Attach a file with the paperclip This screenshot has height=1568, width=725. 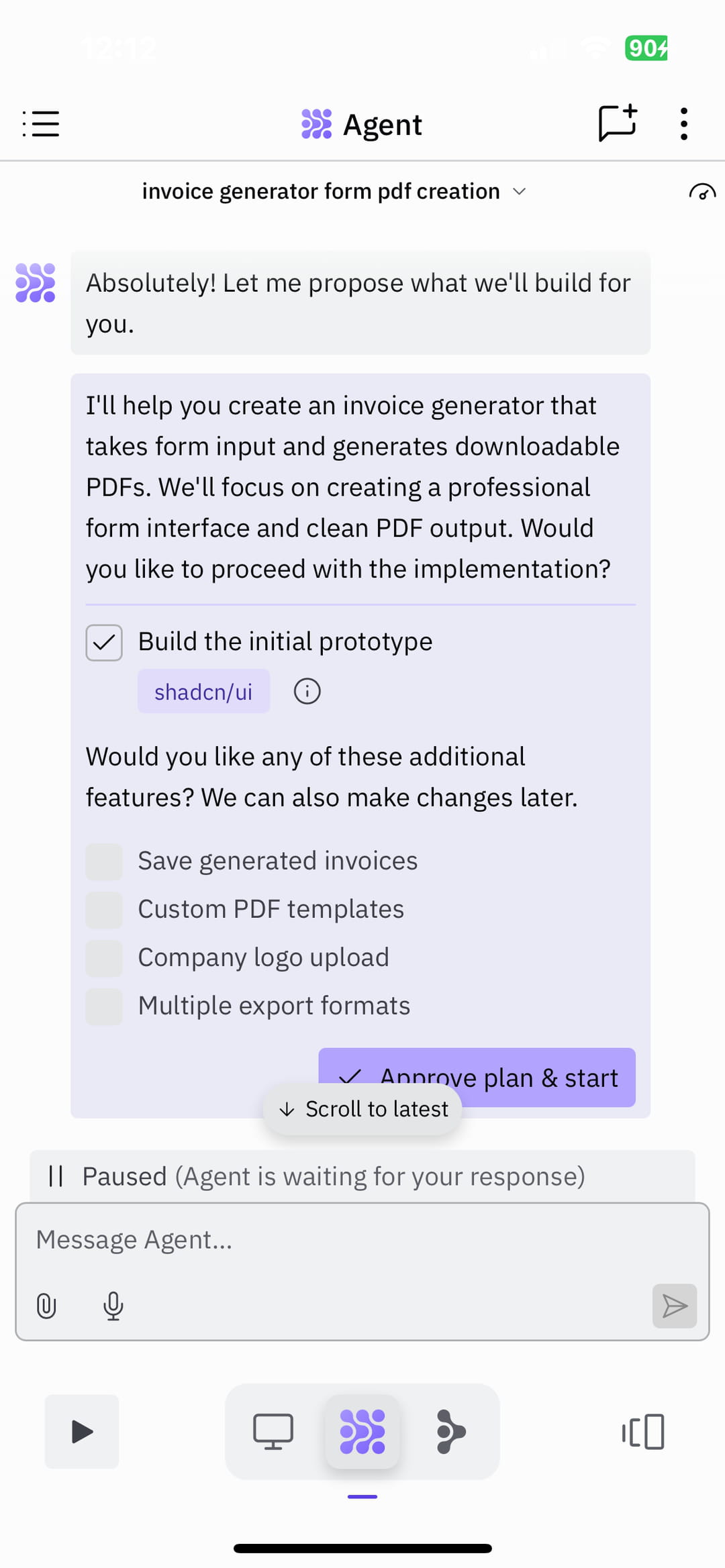coord(46,1306)
